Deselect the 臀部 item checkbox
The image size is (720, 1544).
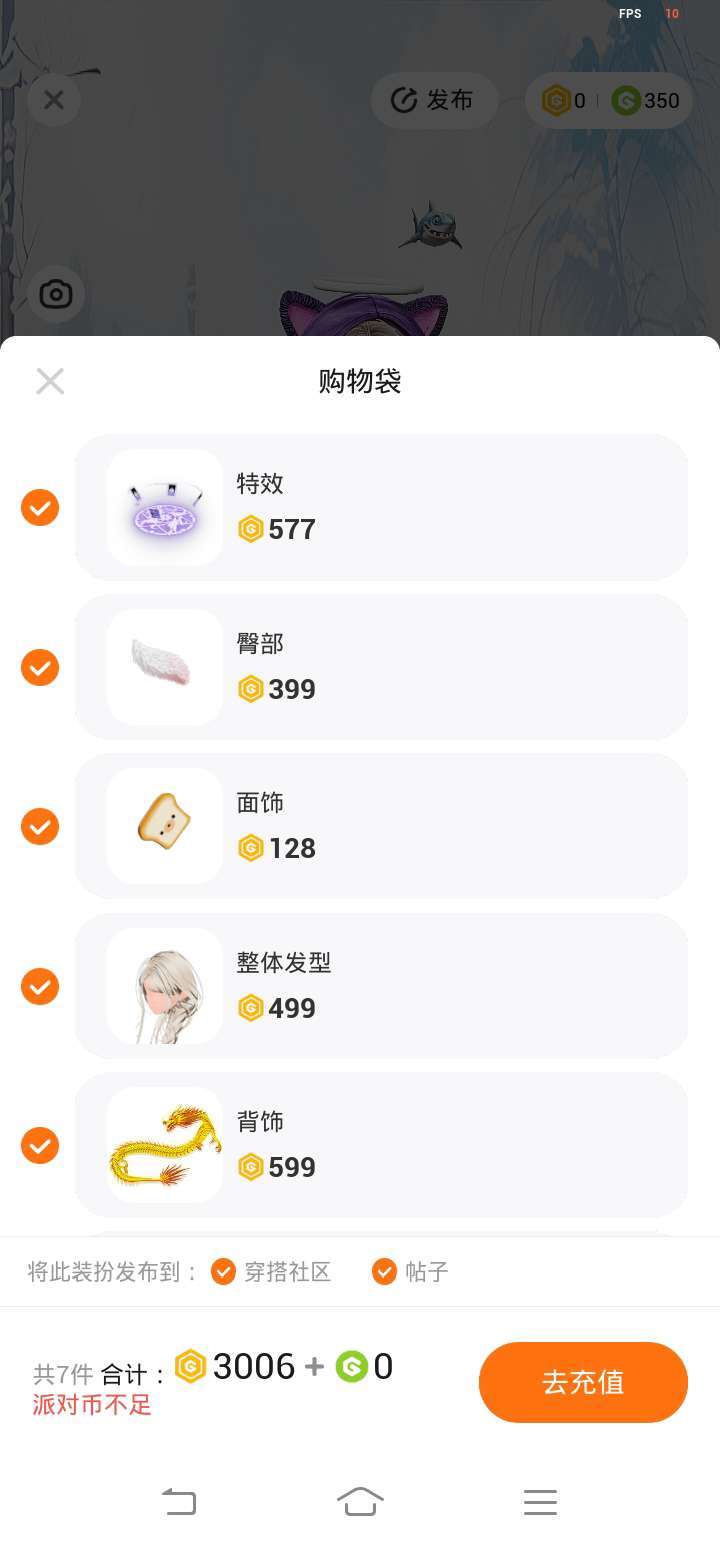point(40,667)
